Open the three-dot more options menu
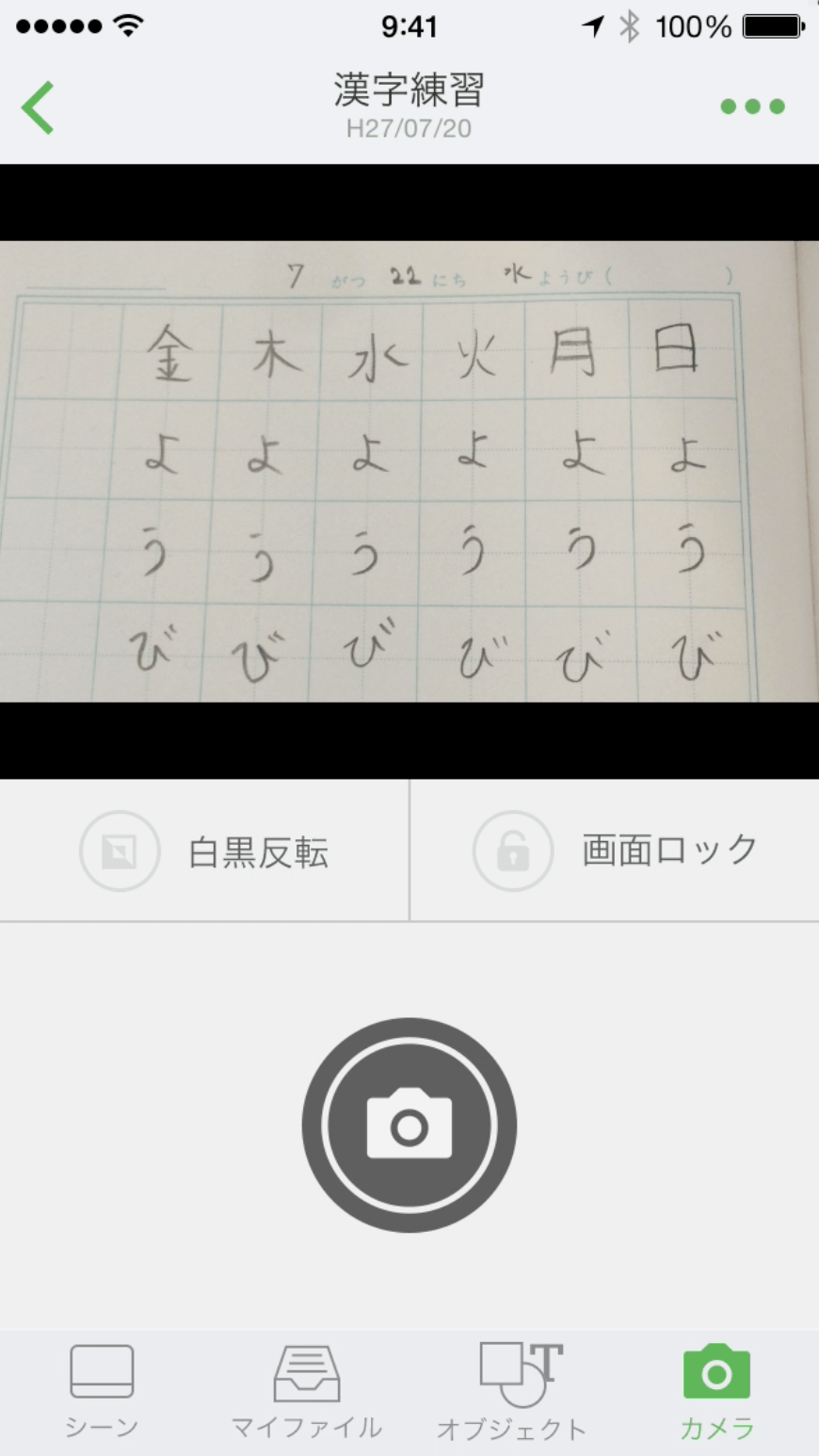This screenshot has width=819, height=1456. 752,106
